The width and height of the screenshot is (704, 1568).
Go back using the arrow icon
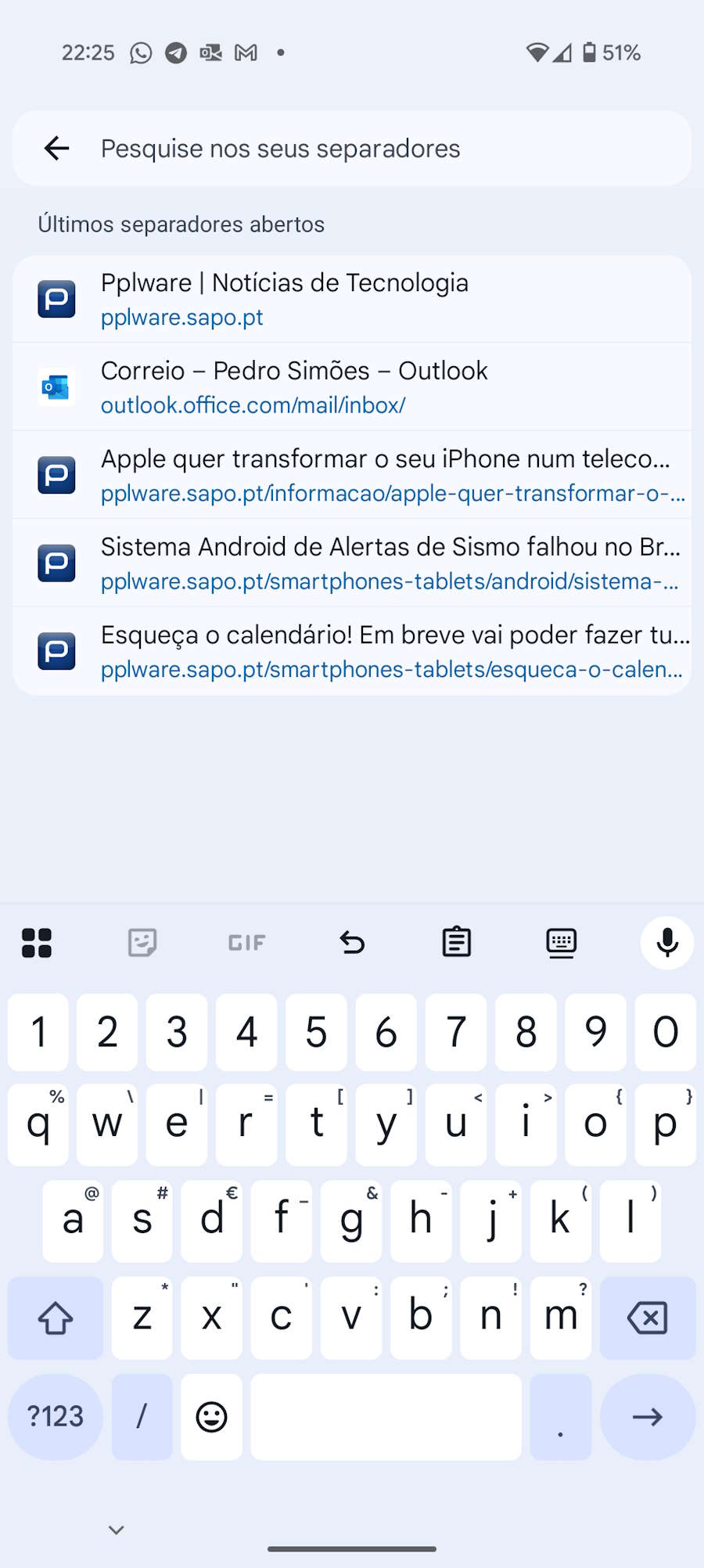point(56,148)
